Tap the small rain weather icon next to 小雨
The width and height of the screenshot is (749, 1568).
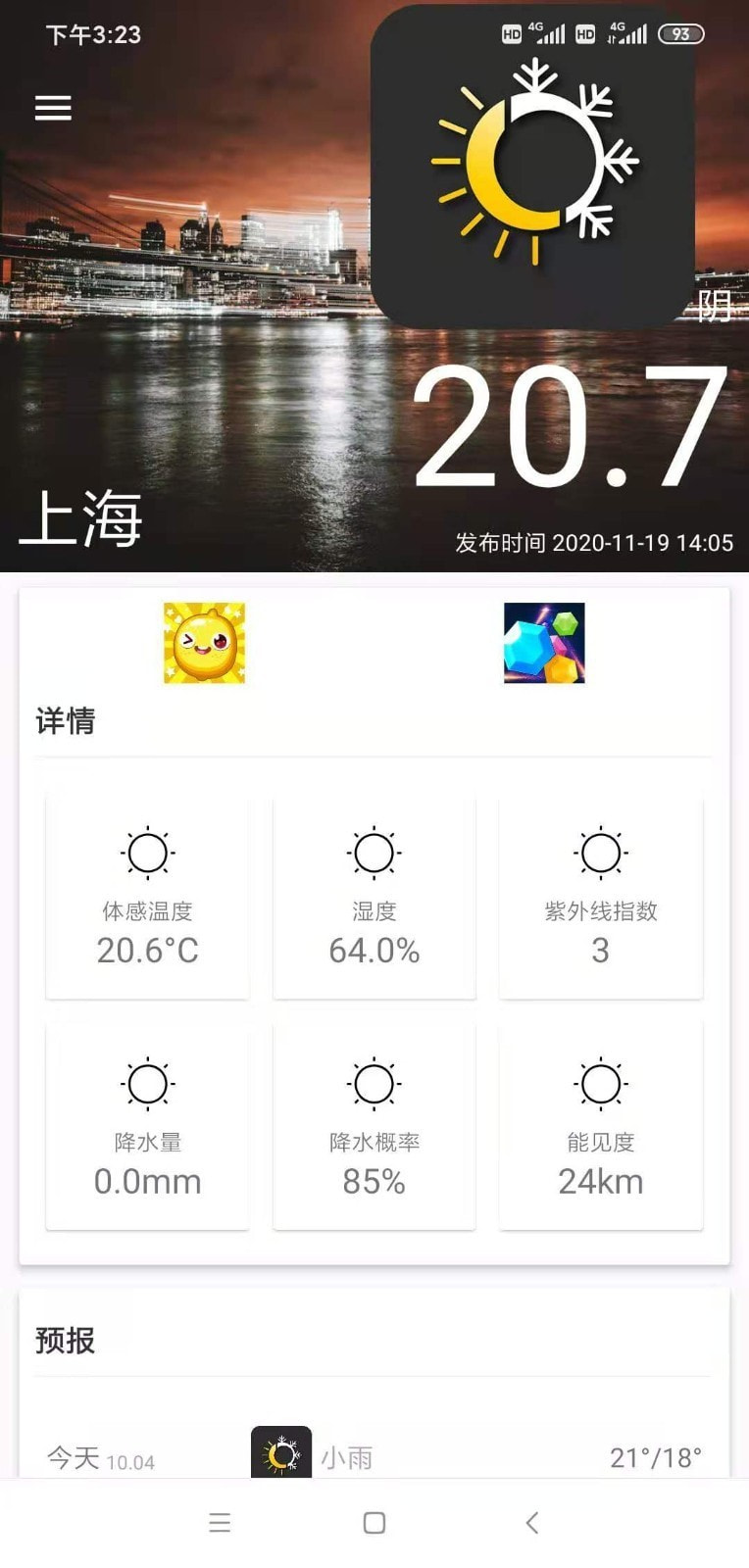click(279, 1454)
